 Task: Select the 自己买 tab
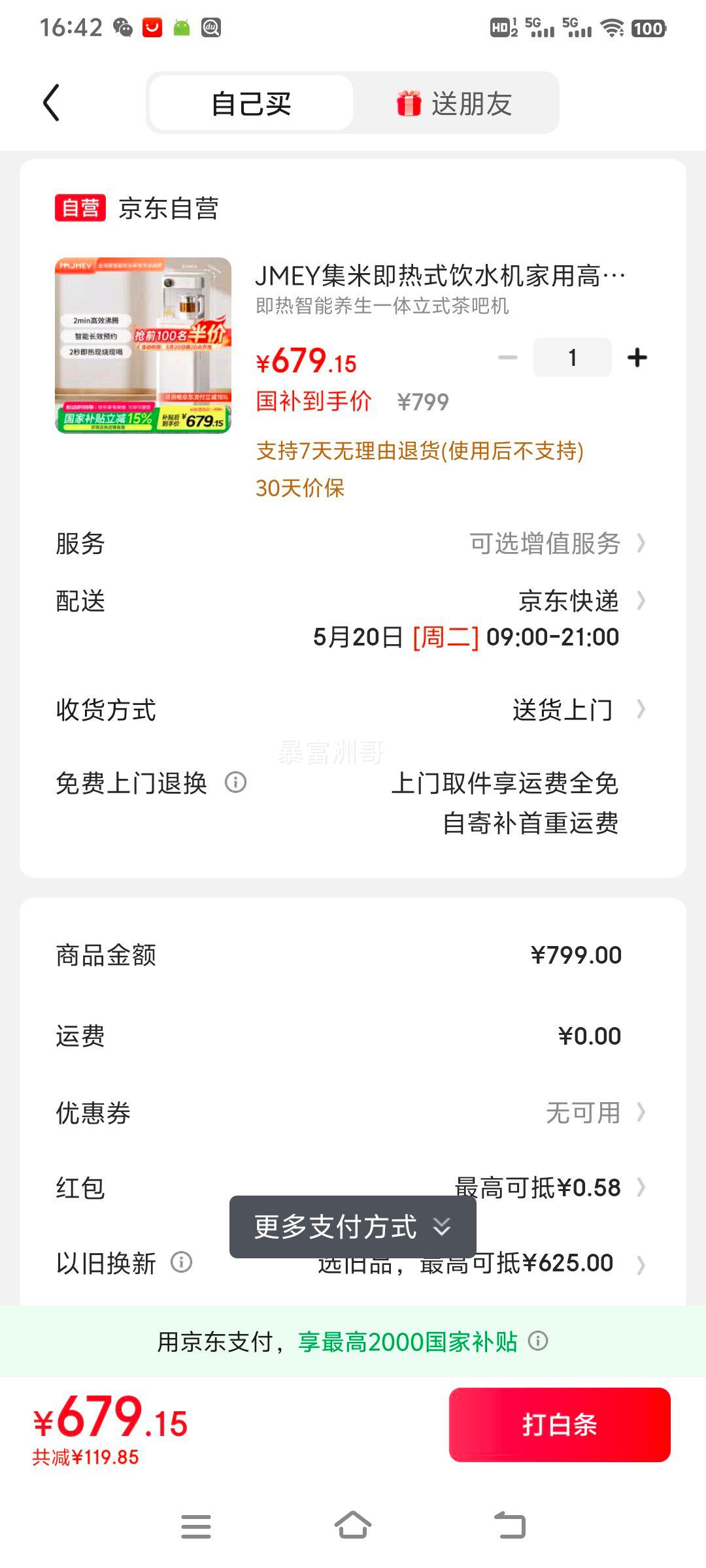[x=252, y=103]
